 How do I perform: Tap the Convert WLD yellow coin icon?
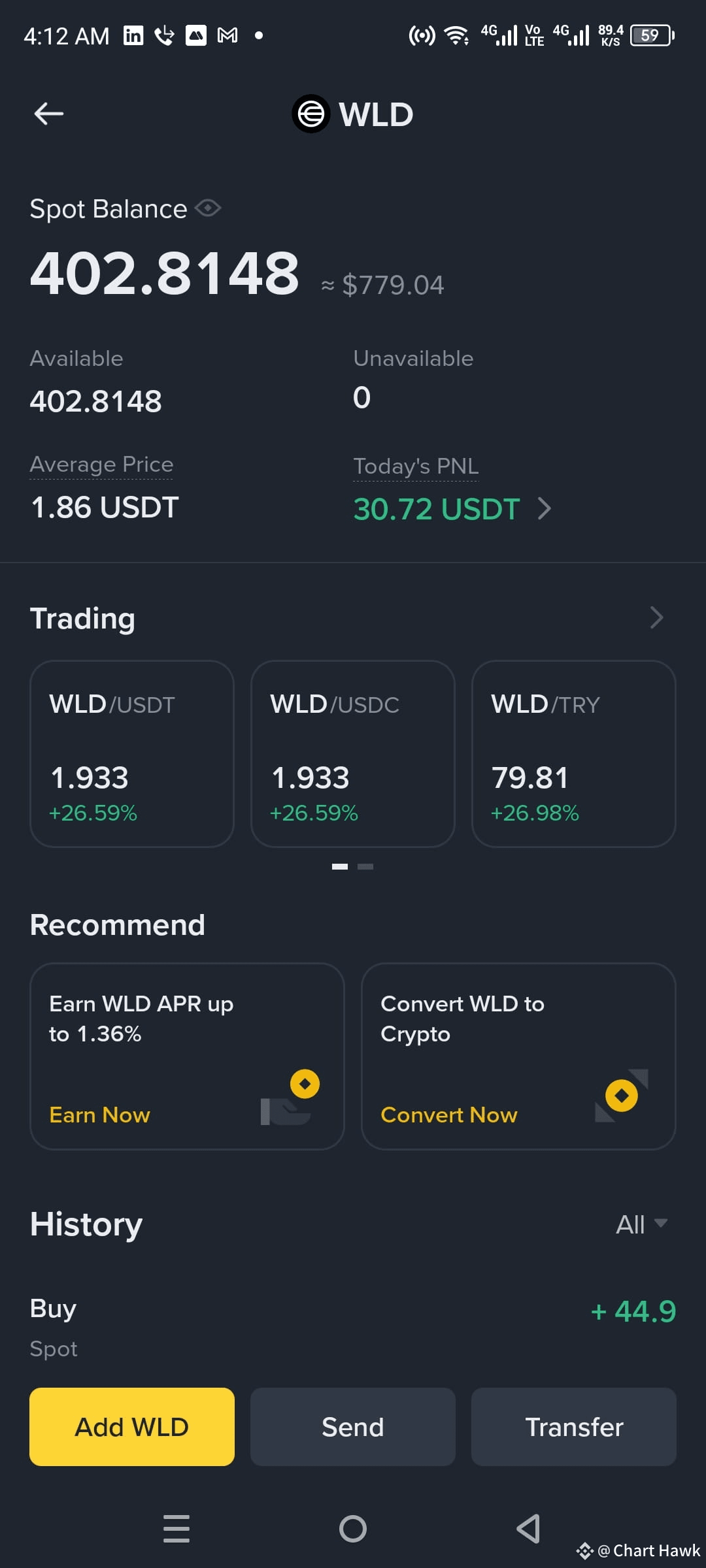pyautogui.click(x=621, y=1095)
